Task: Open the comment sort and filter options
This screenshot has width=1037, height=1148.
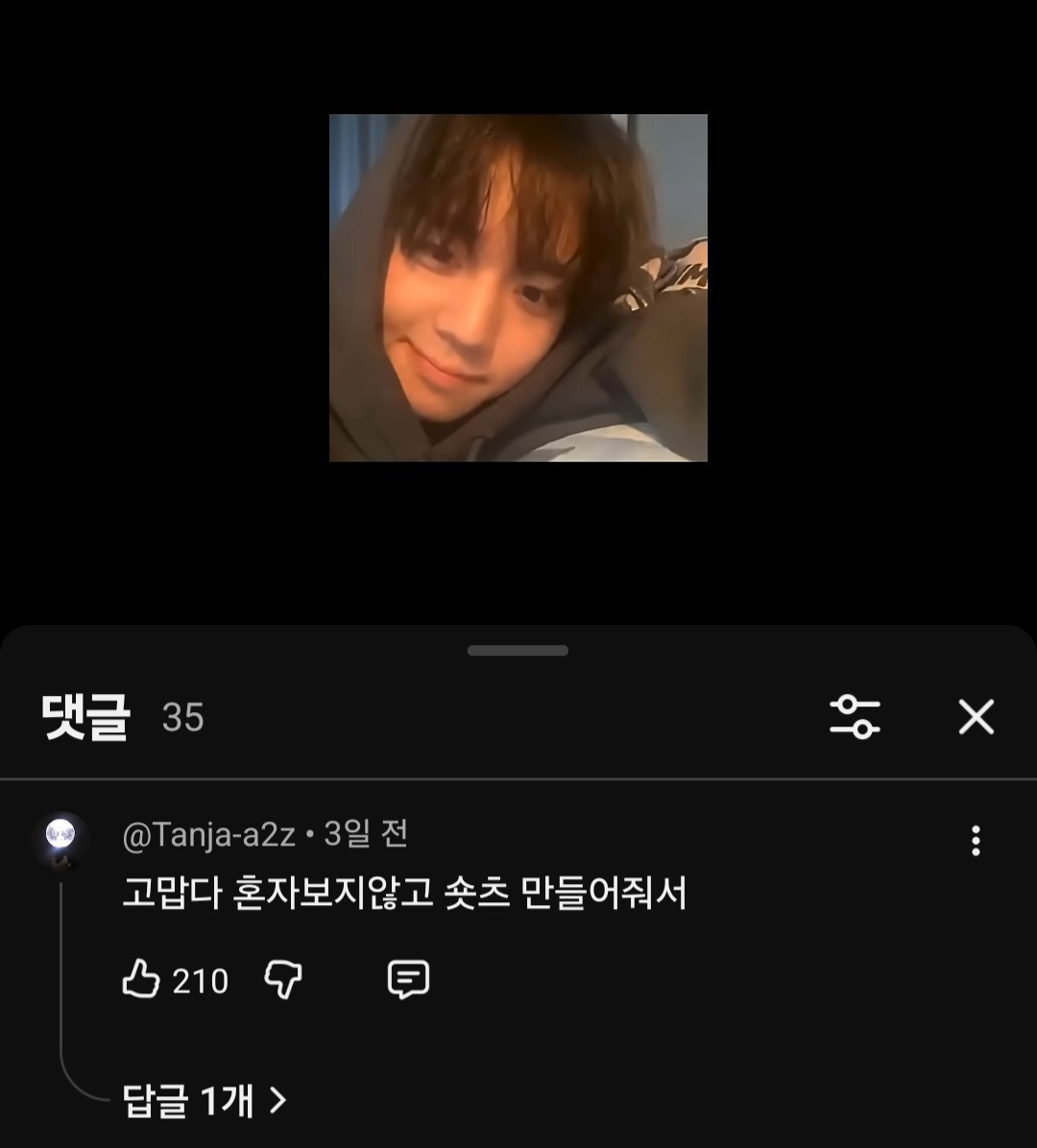Action: point(855,717)
